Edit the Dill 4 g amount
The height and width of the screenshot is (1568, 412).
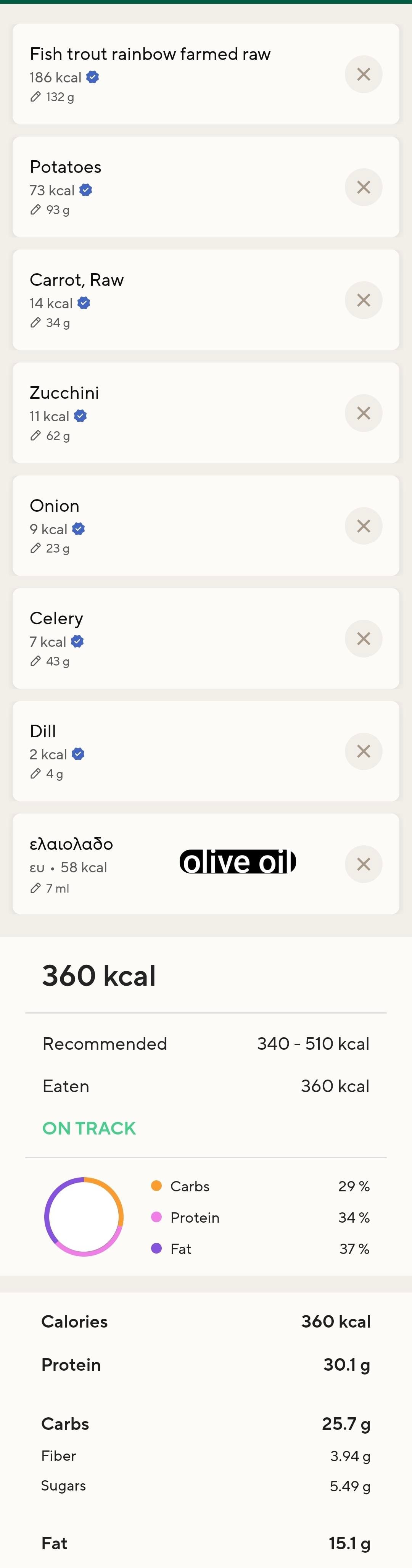(47, 774)
